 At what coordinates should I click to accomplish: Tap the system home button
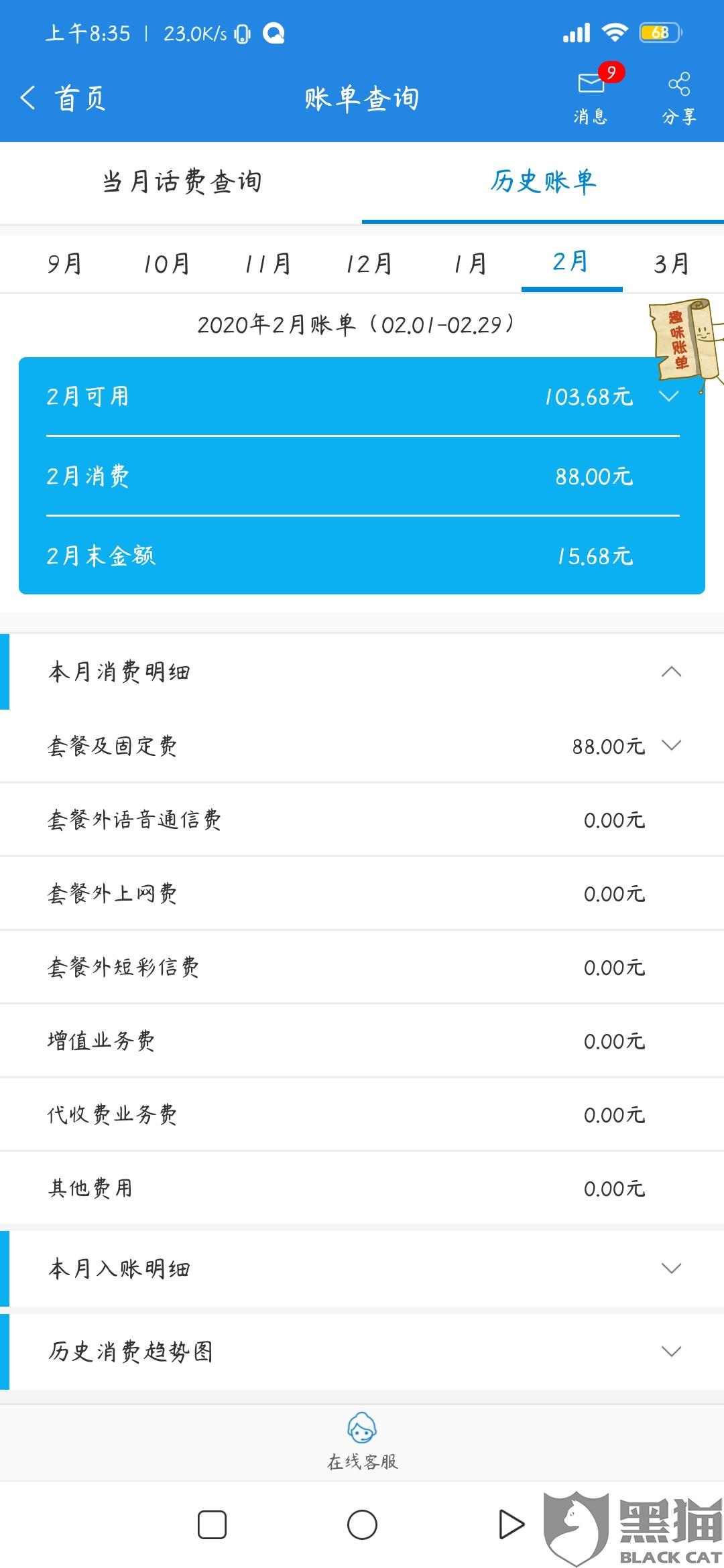pos(362,1524)
